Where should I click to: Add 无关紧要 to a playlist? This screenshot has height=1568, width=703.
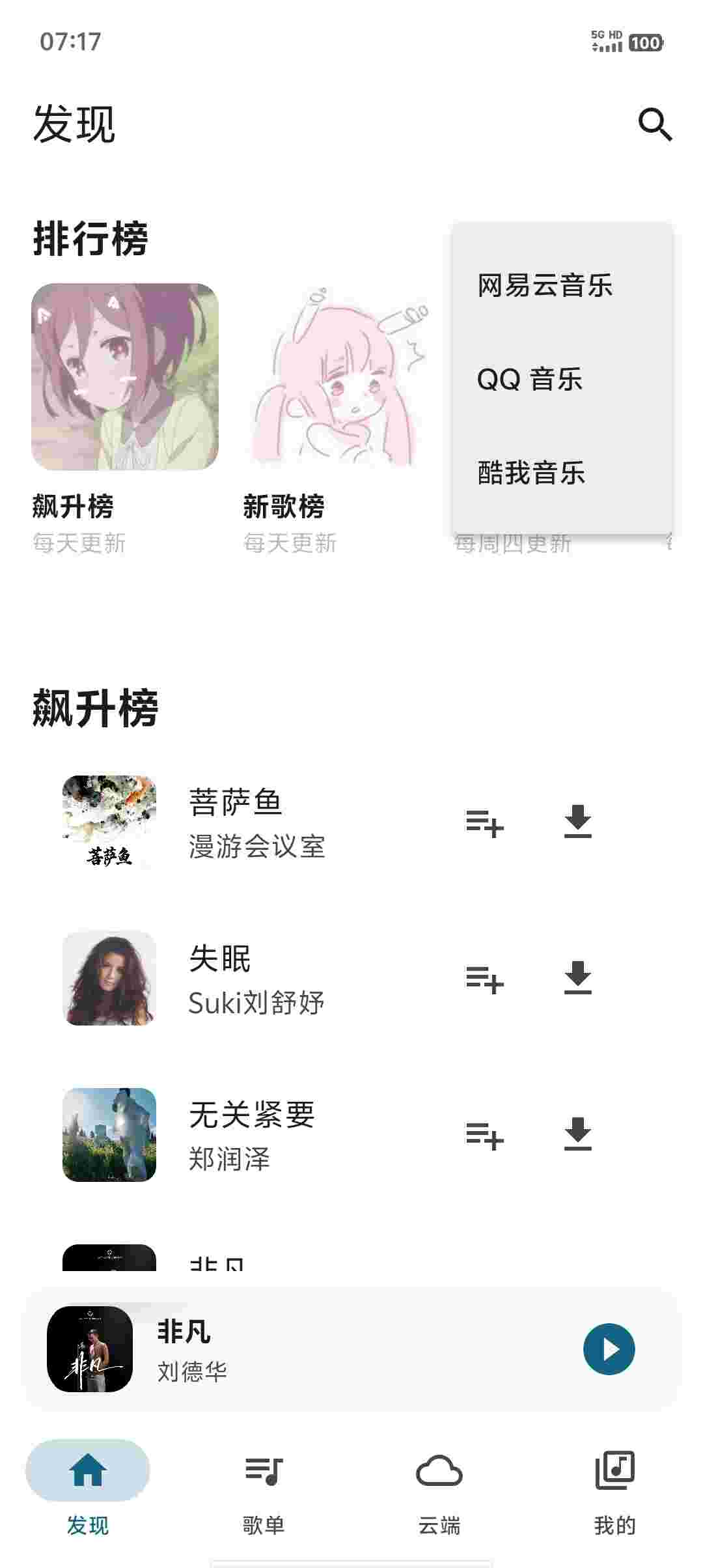coord(485,1135)
